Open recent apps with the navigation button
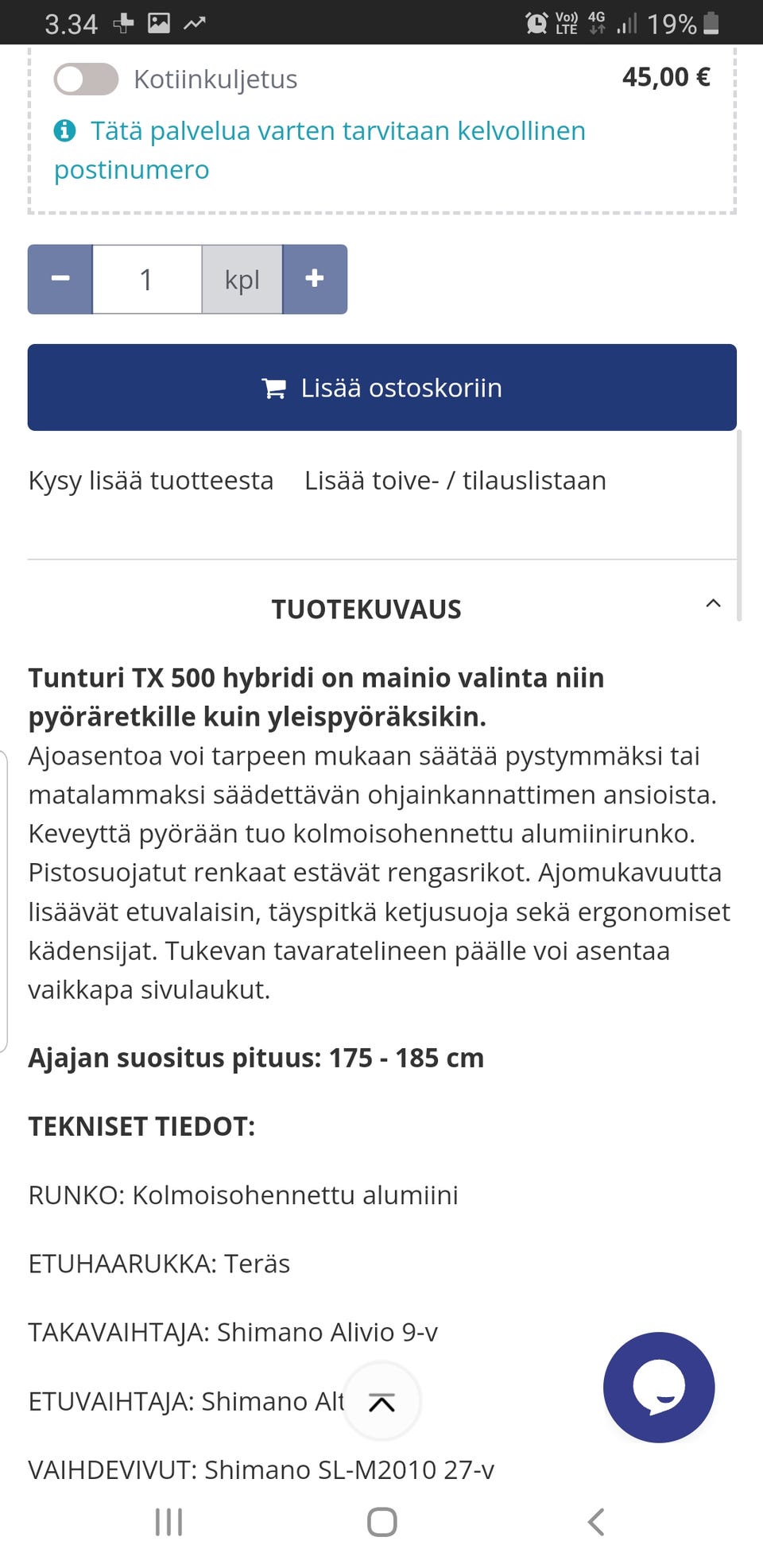The width and height of the screenshot is (763, 1568). point(168,1523)
